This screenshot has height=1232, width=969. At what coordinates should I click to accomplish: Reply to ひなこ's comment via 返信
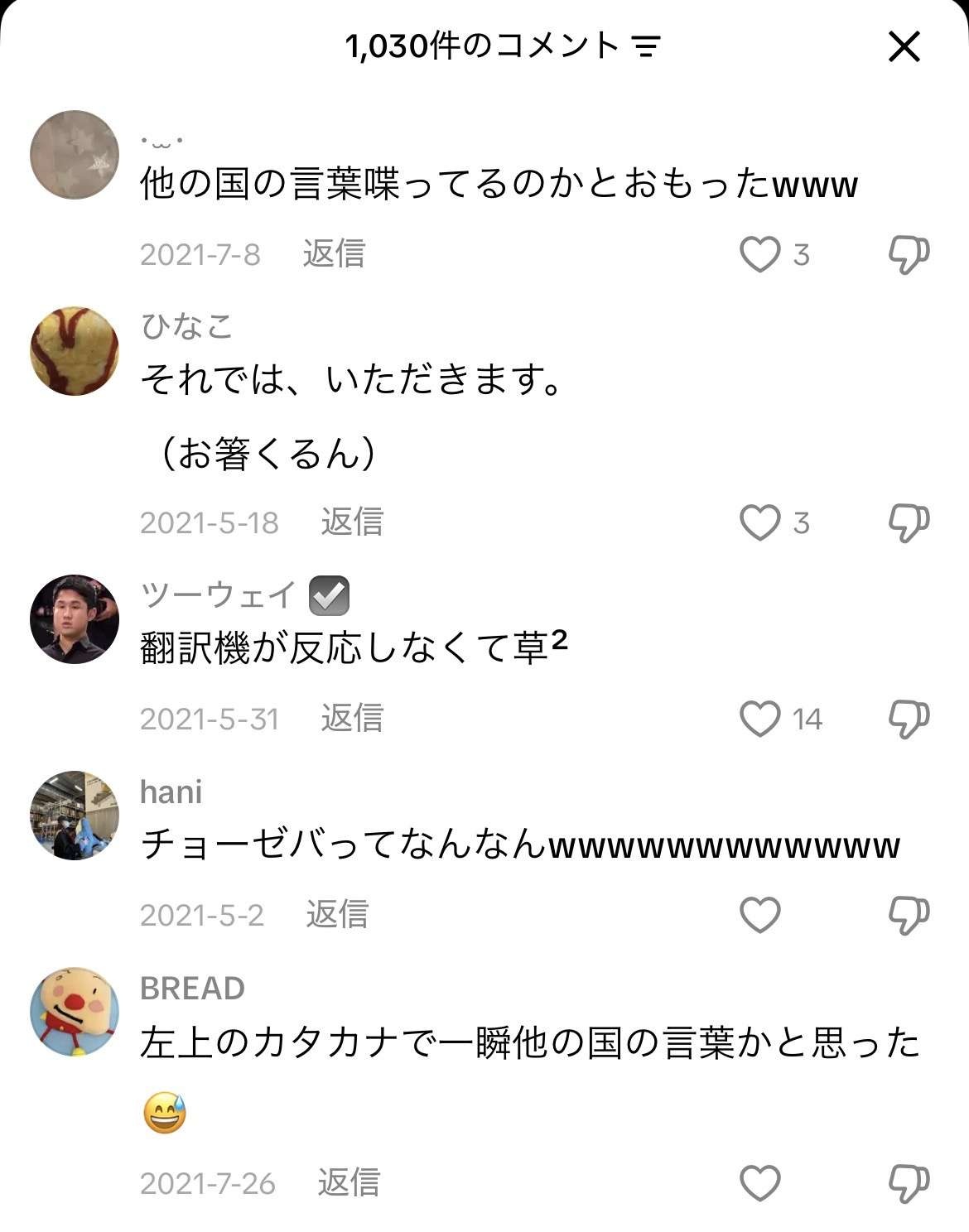pyautogui.click(x=352, y=522)
